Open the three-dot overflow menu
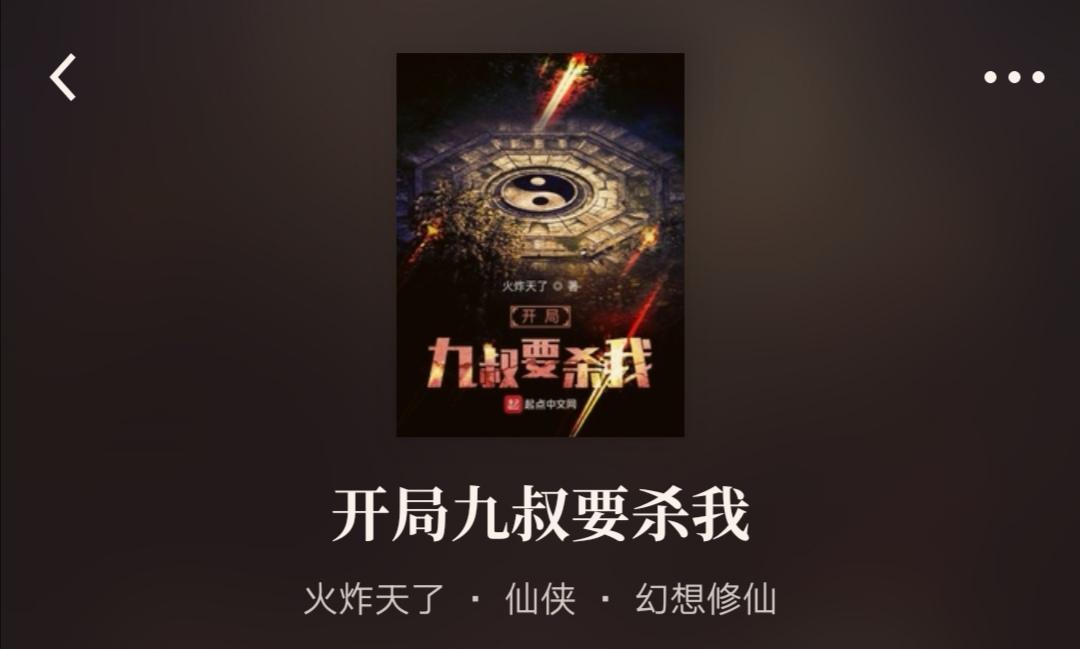1080x649 pixels. (1013, 77)
